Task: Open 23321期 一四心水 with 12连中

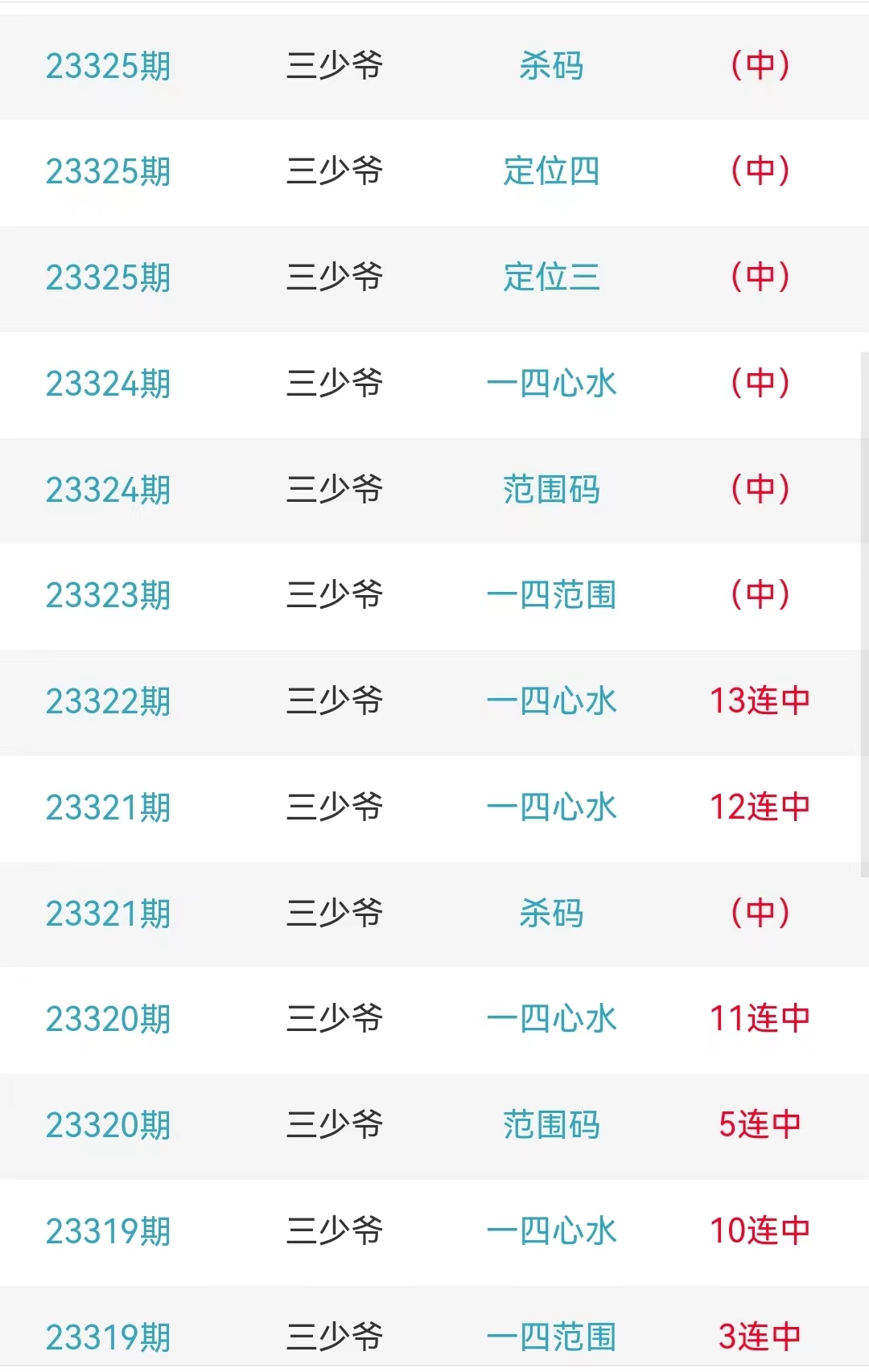Action: point(551,807)
